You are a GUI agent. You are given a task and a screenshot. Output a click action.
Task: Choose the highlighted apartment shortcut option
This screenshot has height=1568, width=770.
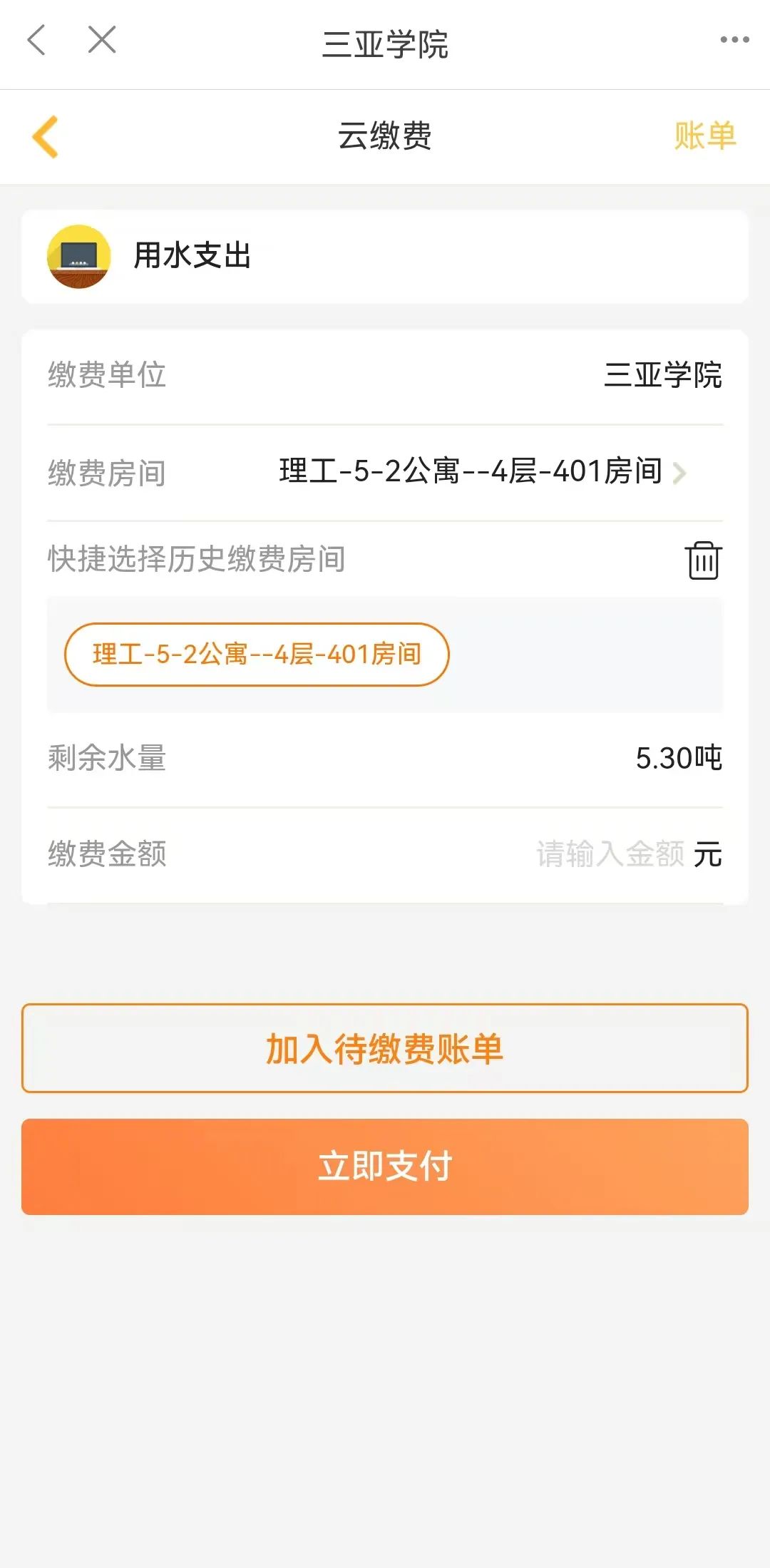[257, 653]
